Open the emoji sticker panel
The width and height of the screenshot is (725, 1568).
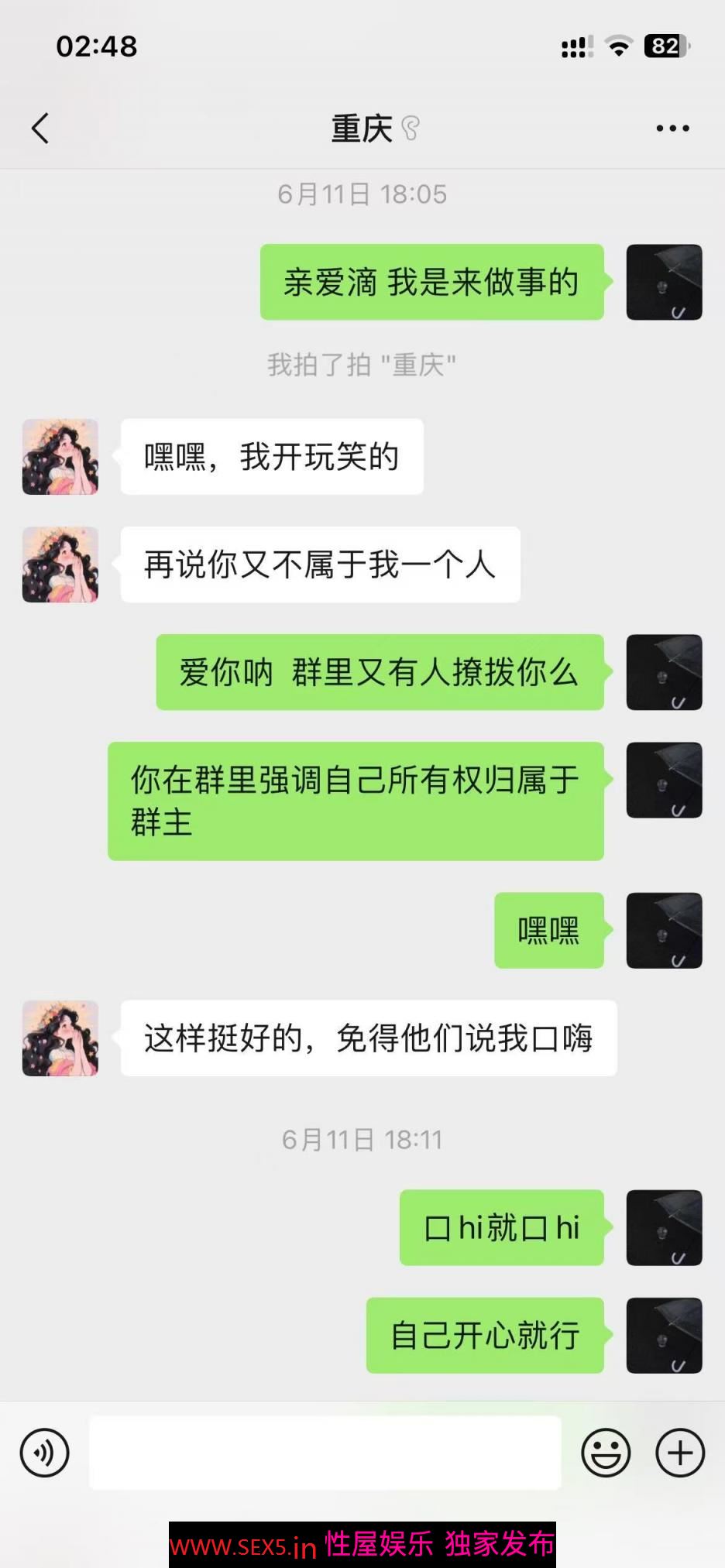(x=606, y=1453)
